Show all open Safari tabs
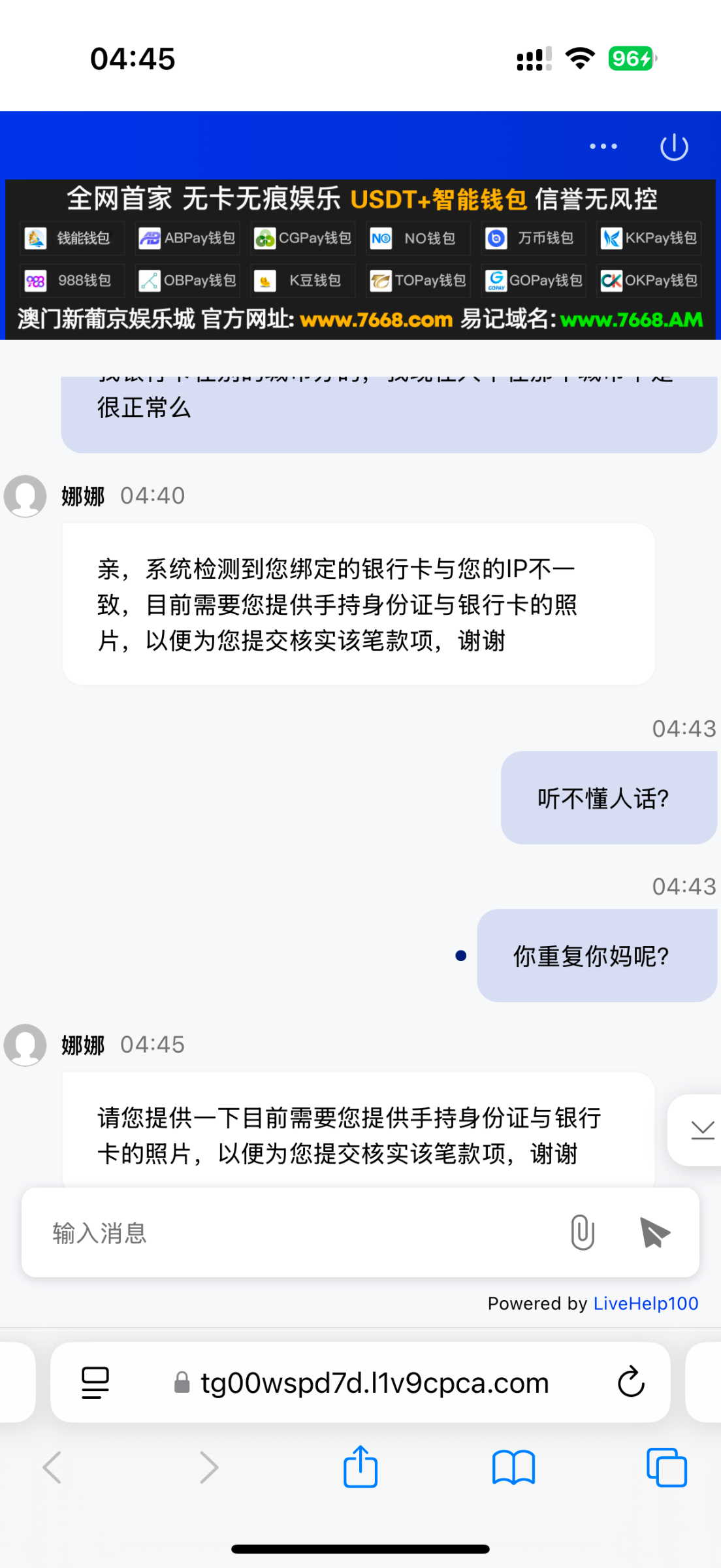This screenshot has width=721, height=1568. coord(665,1467)
